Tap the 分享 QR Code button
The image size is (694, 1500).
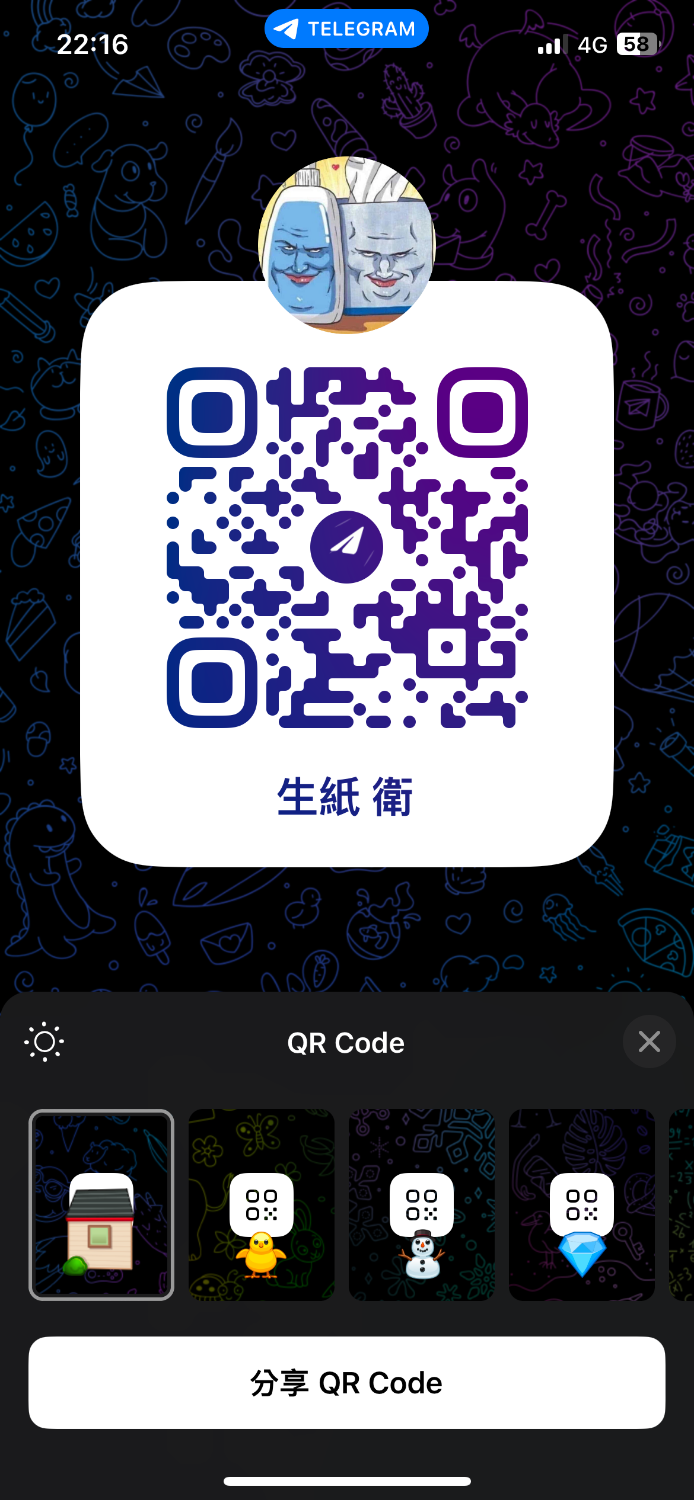(x=346, y=1382)
